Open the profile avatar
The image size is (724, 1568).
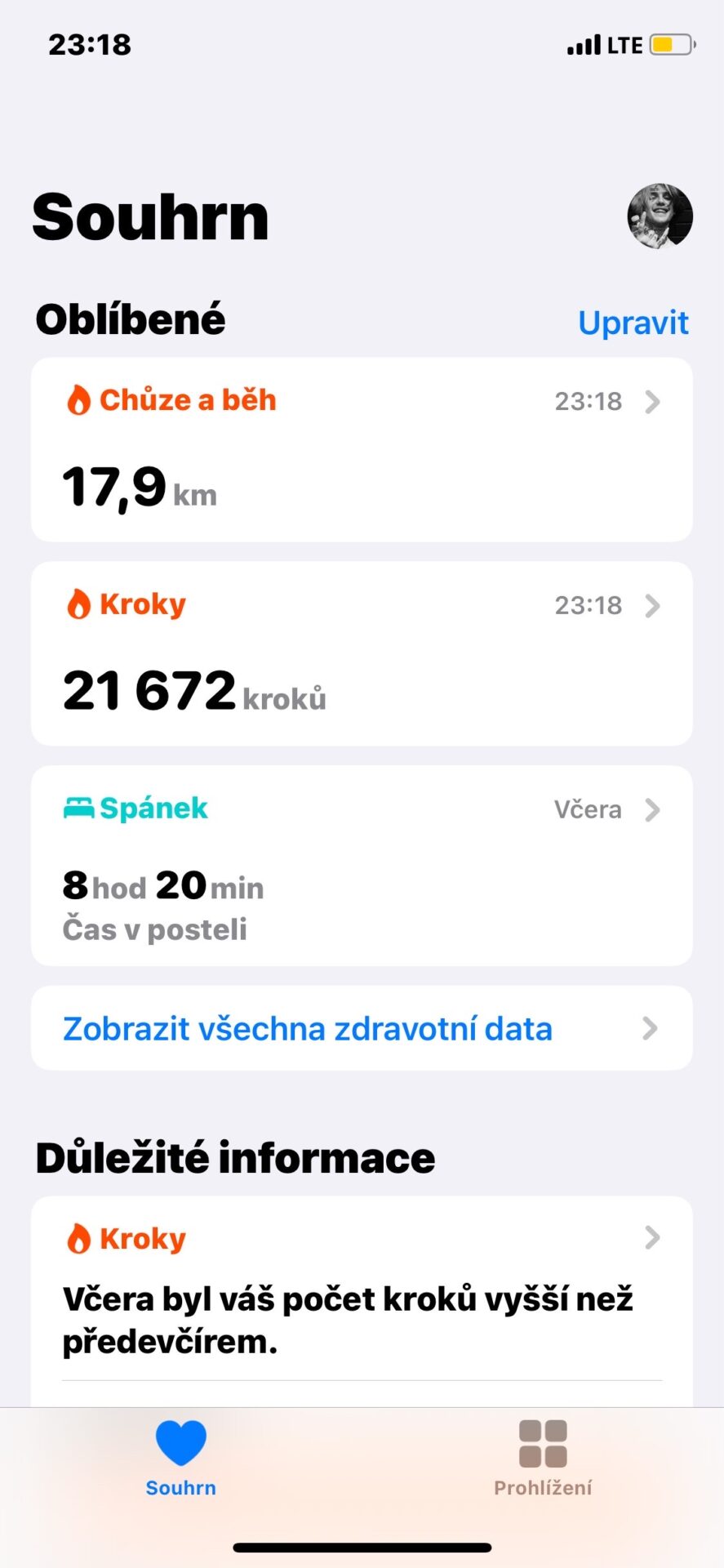660,216
